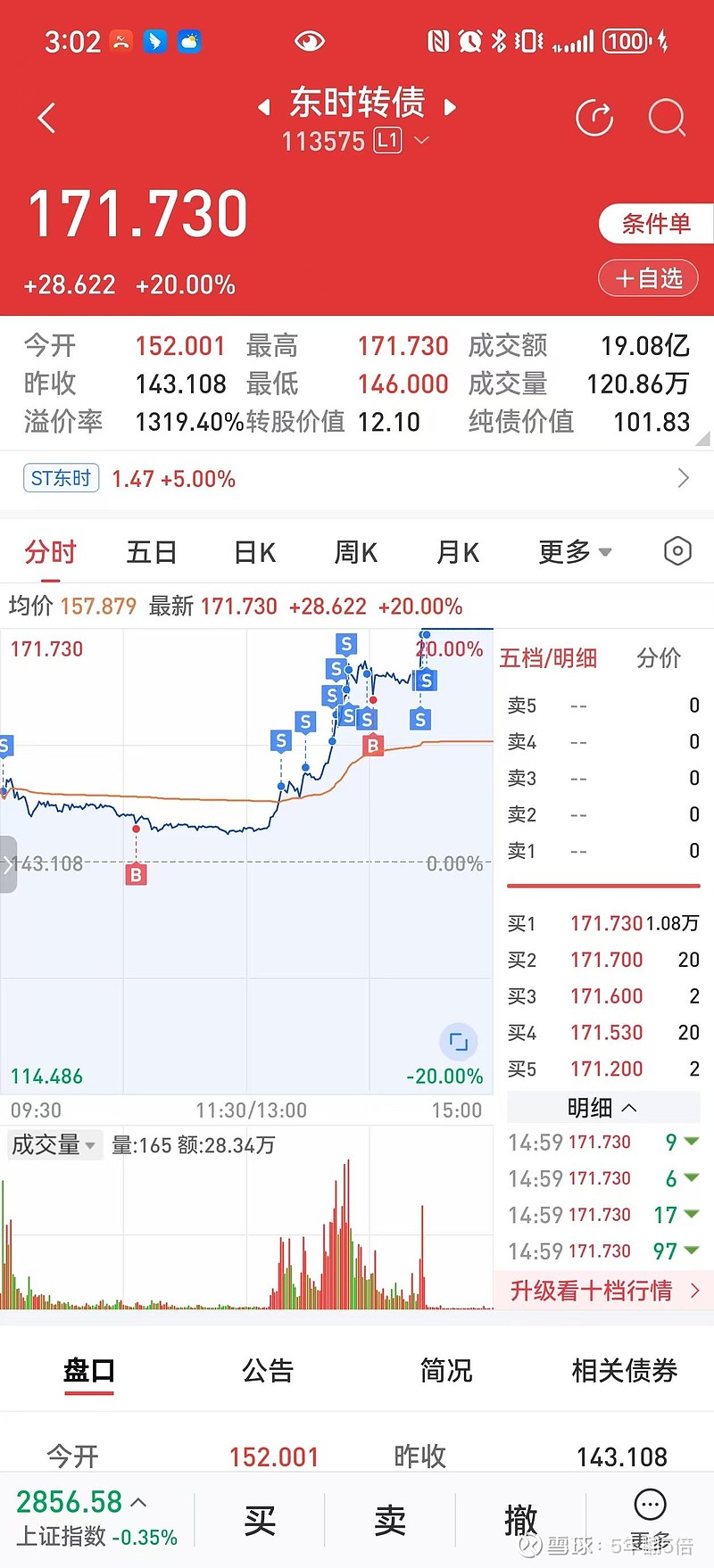Open the 成交量 indicator dropdown
This screenshot has height=1568, width=714.
(x=54, y=1144)
